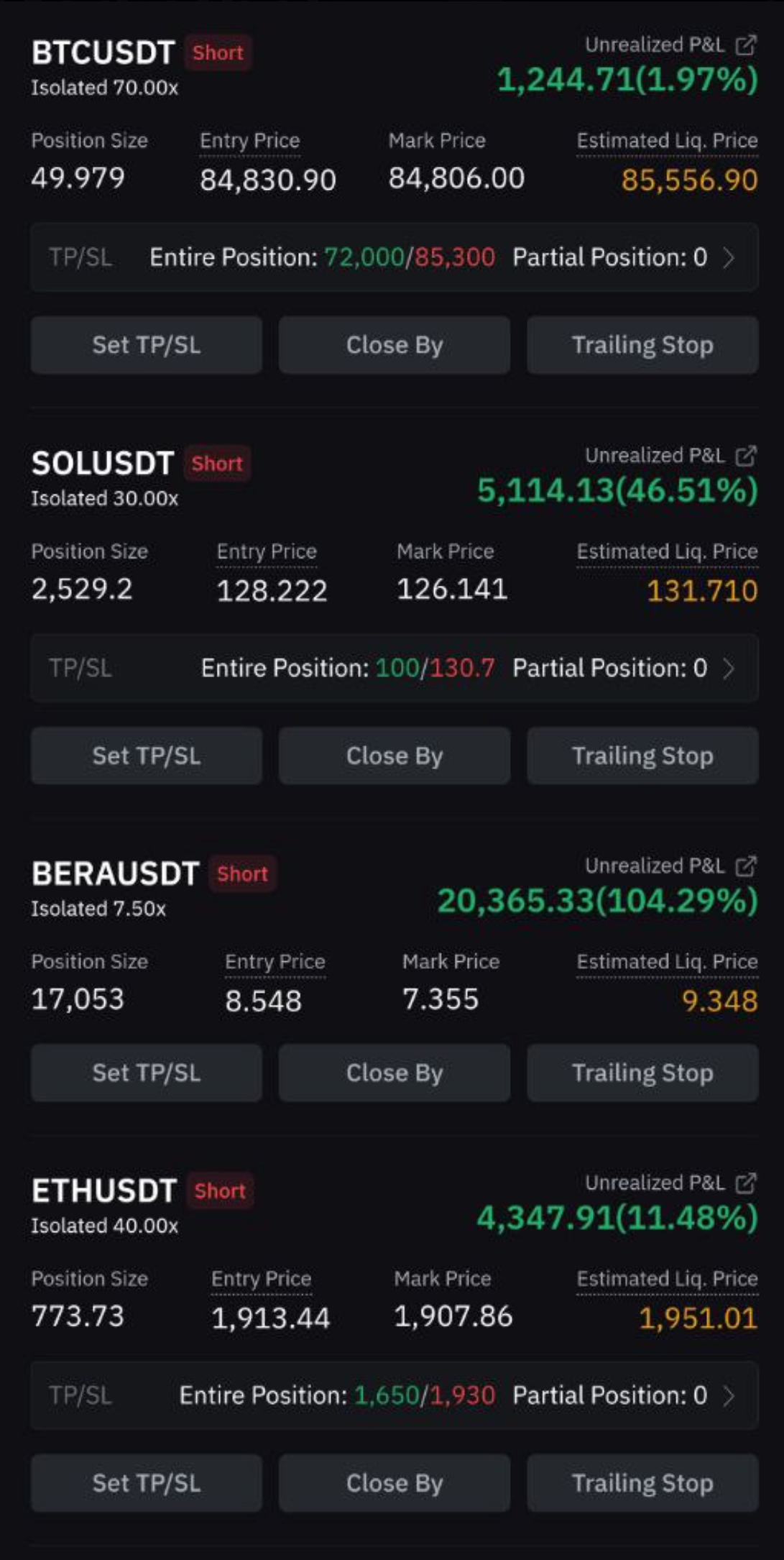Add a Trailing Stop to BERAUSDT
Viewport: 784px width, 1560px height.
(642, 1073)
